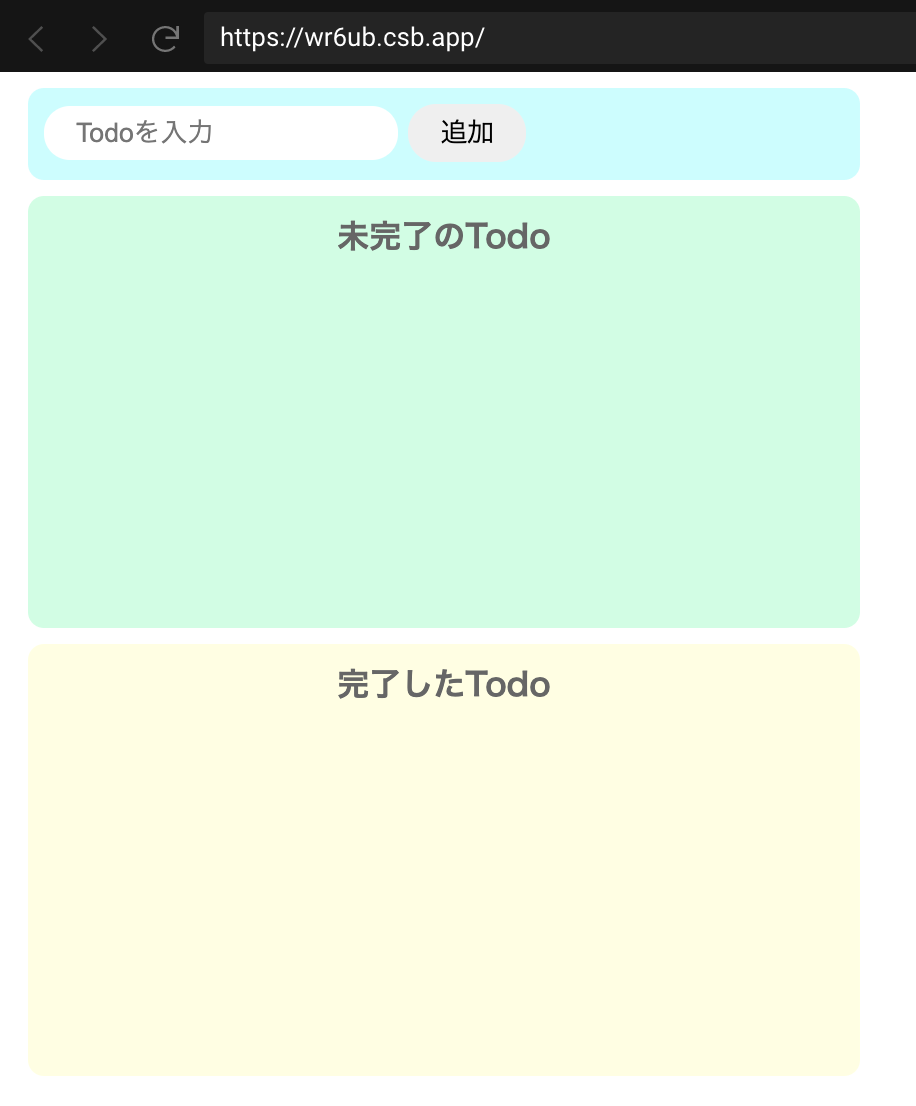Image resolution: width=916 pixels, height=1106 pixels.
Task: Click the yellow completed Todo panel
Action: coord(444,880)
